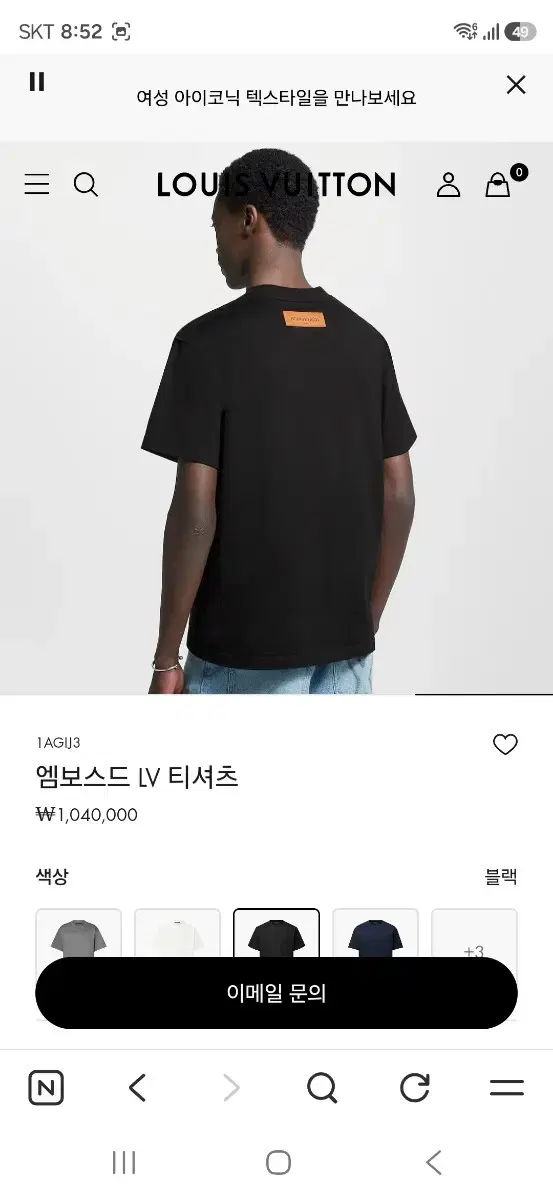Add the t-shirt to wishlist heart
This screenshot has height=1200, width=553.
click(506, 745)
